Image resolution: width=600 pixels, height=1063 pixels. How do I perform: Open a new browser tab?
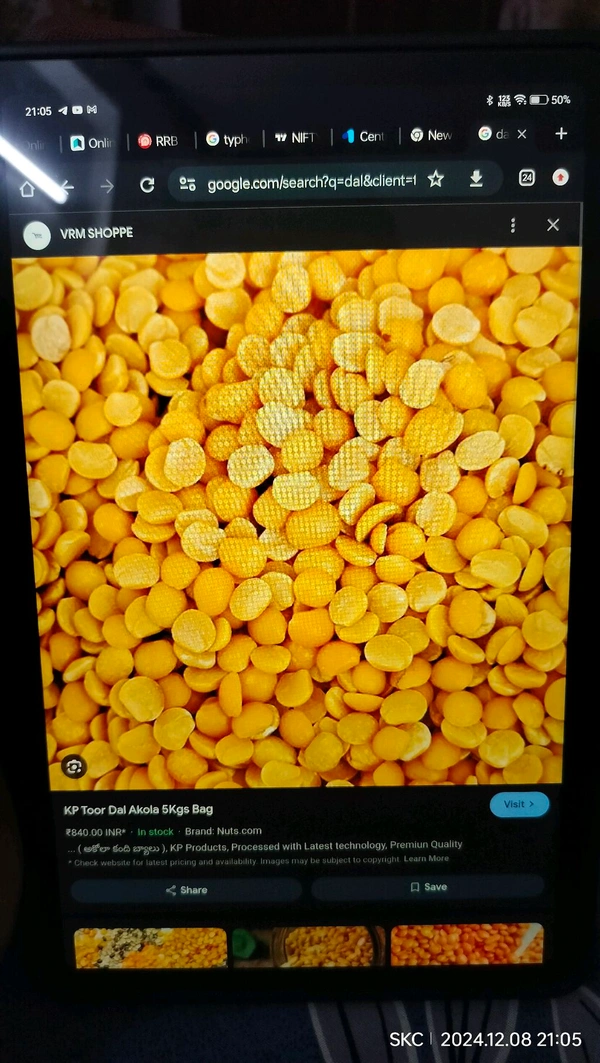(561, 133)
